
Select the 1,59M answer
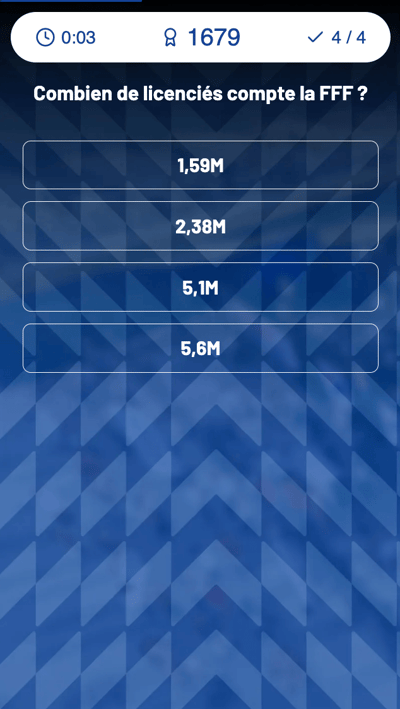coord(200,165)
